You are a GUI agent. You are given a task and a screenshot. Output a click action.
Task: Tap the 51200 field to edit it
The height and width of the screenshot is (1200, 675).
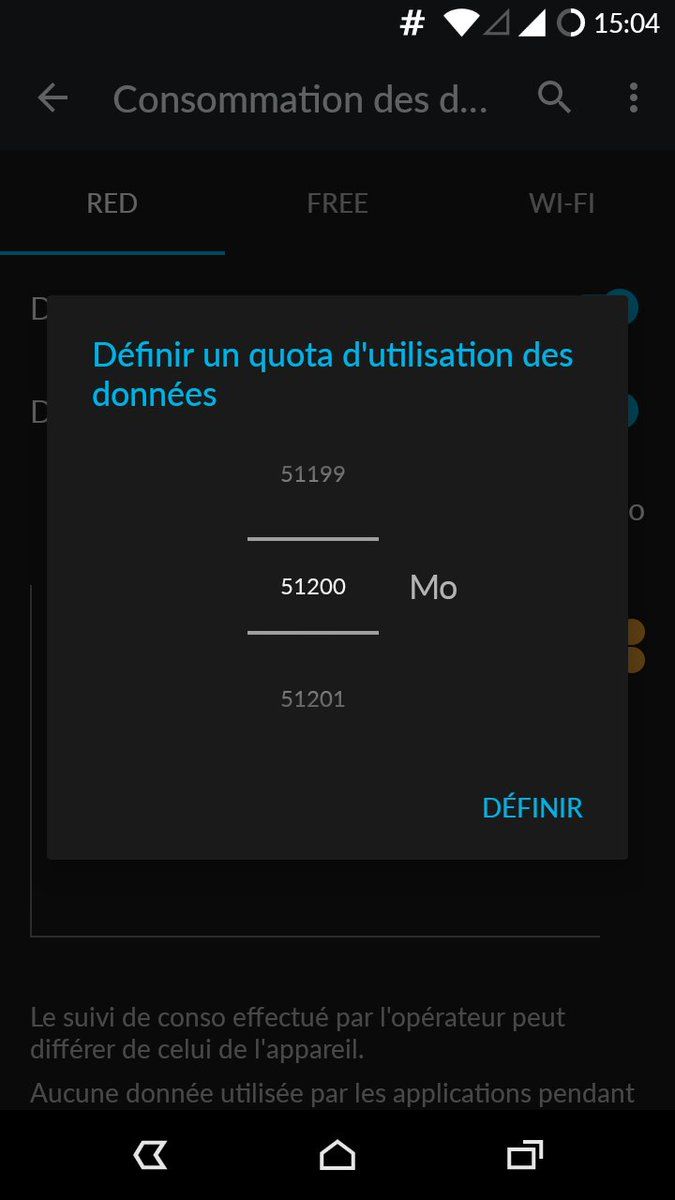point(313,587)
